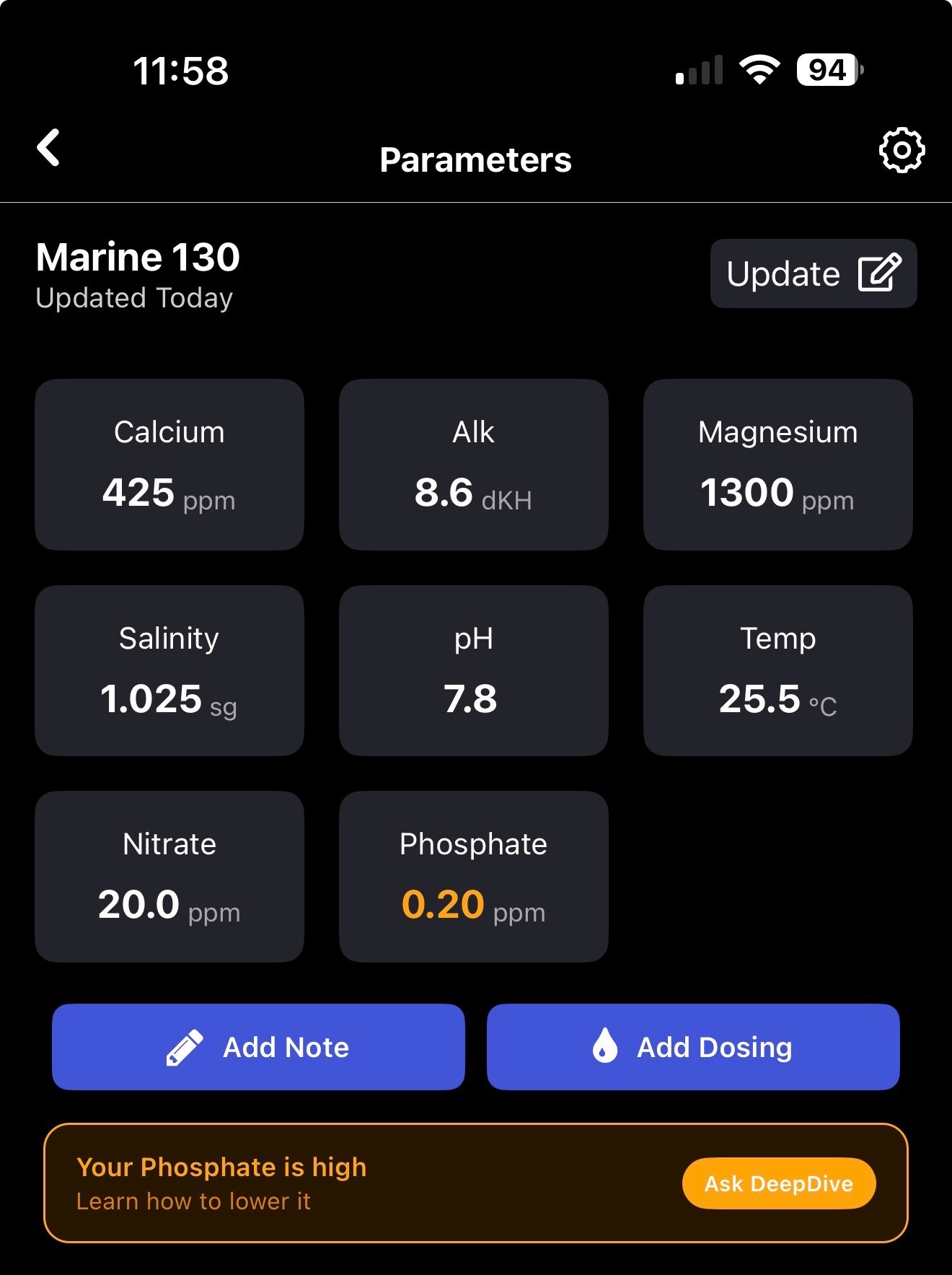Open the Alk parameter card

[473, 465]
